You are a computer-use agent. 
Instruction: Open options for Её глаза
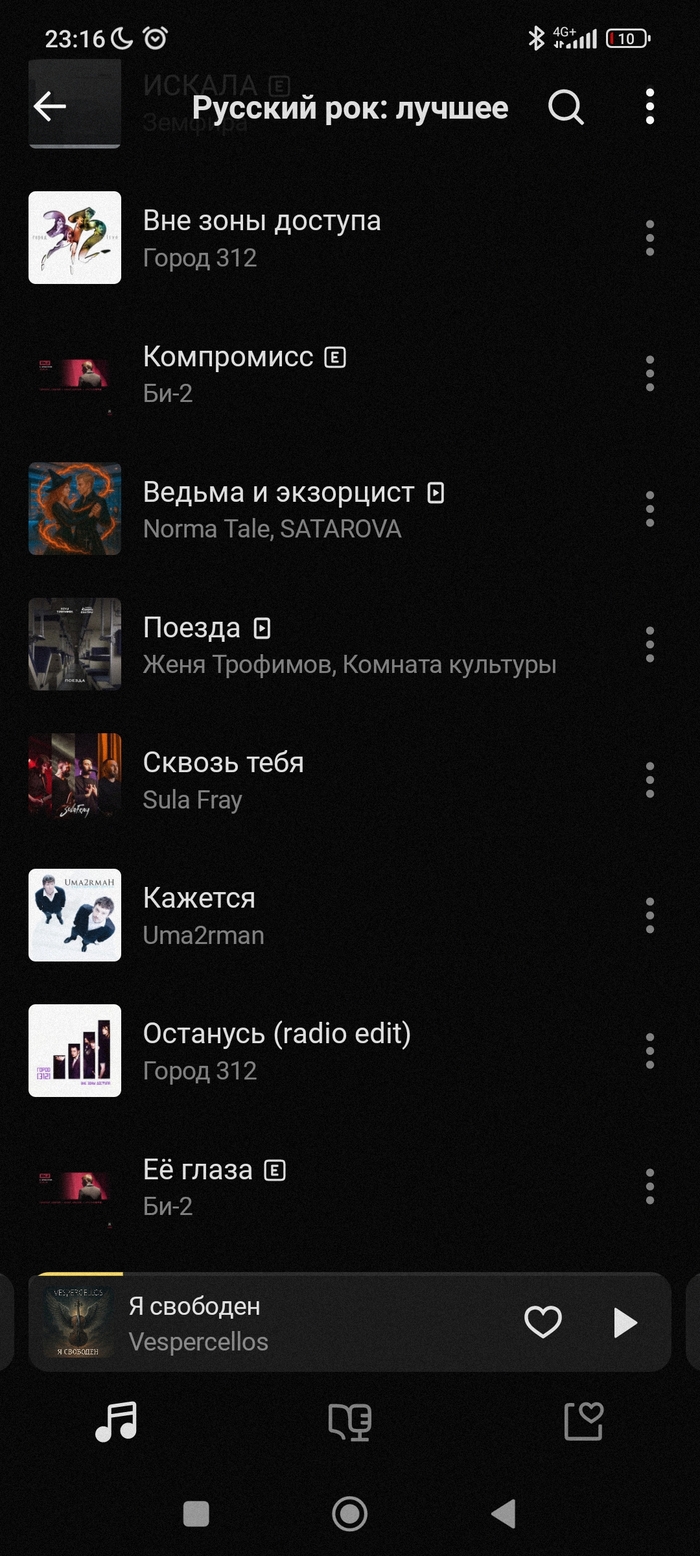pyautogui.click(x=650, y=1186)
